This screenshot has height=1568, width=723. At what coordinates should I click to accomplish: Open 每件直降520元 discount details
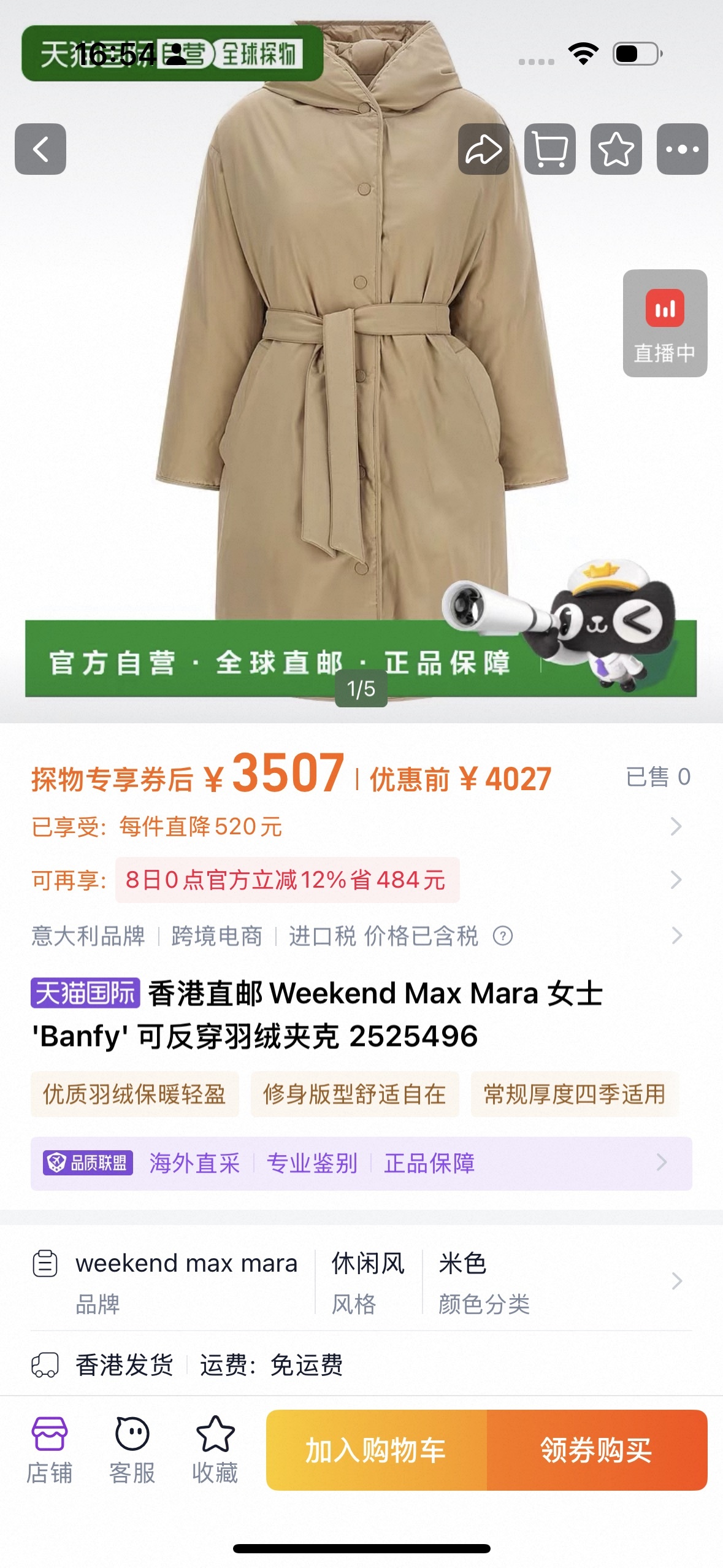[x=356, y=826]
